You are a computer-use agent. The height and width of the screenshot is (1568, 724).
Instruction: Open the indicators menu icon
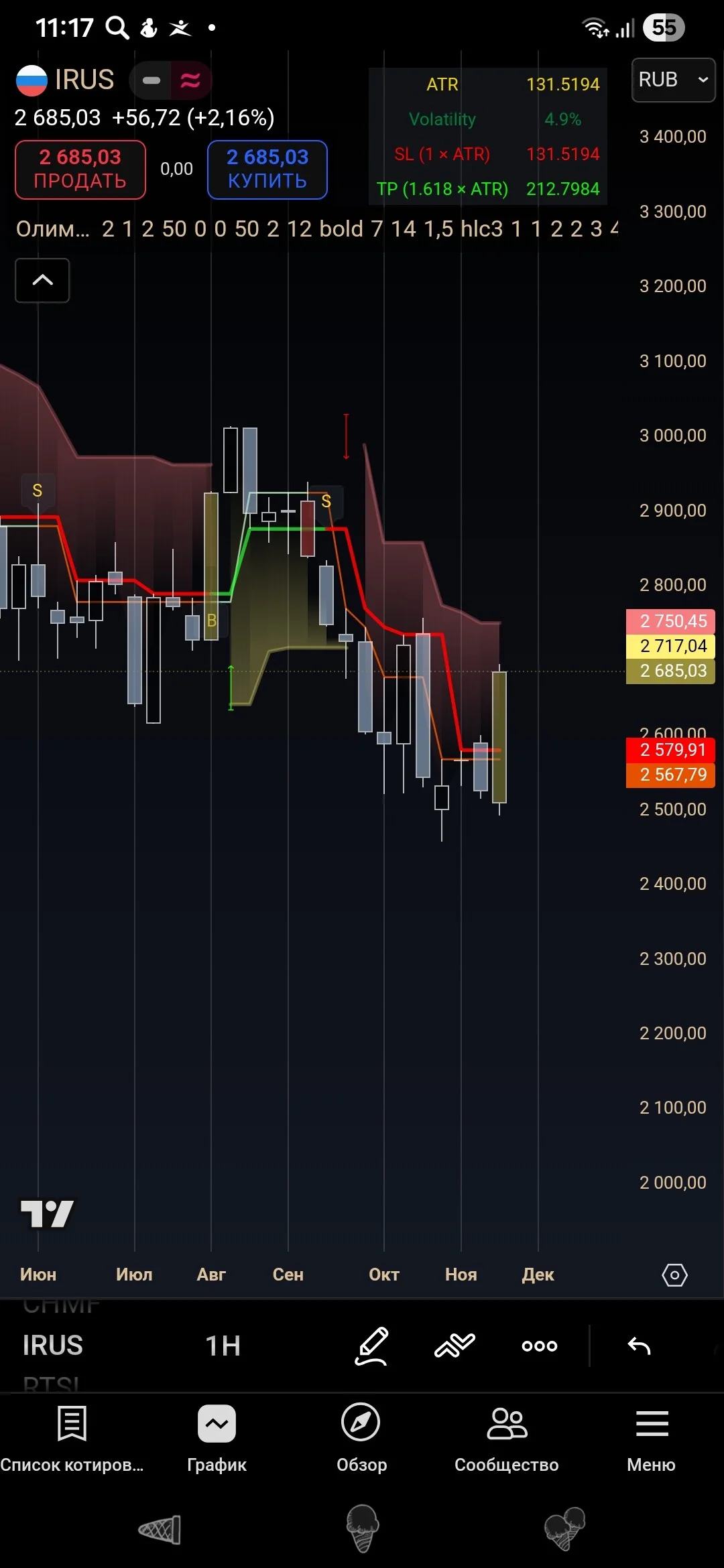455,1346
